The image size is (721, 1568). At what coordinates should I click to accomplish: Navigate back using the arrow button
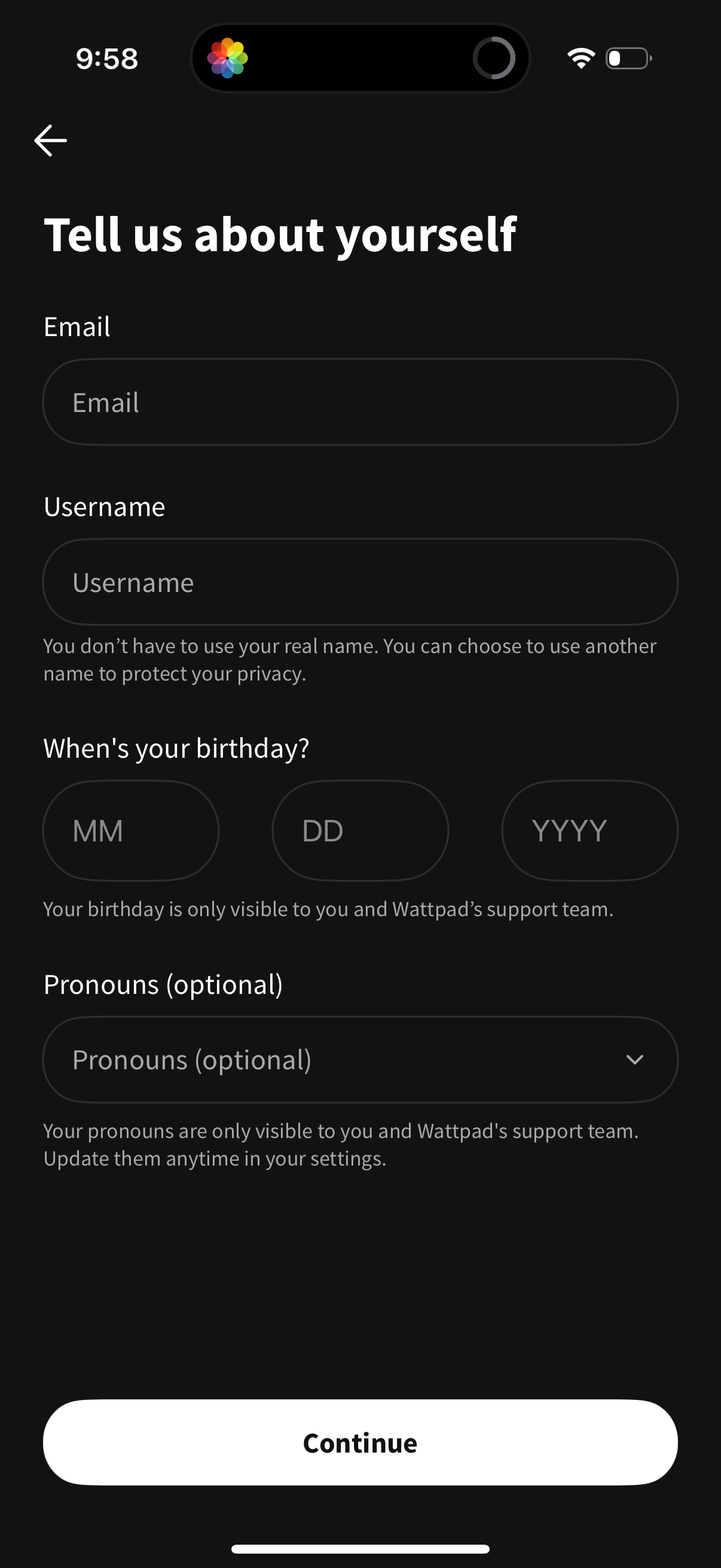coord(50,140)
